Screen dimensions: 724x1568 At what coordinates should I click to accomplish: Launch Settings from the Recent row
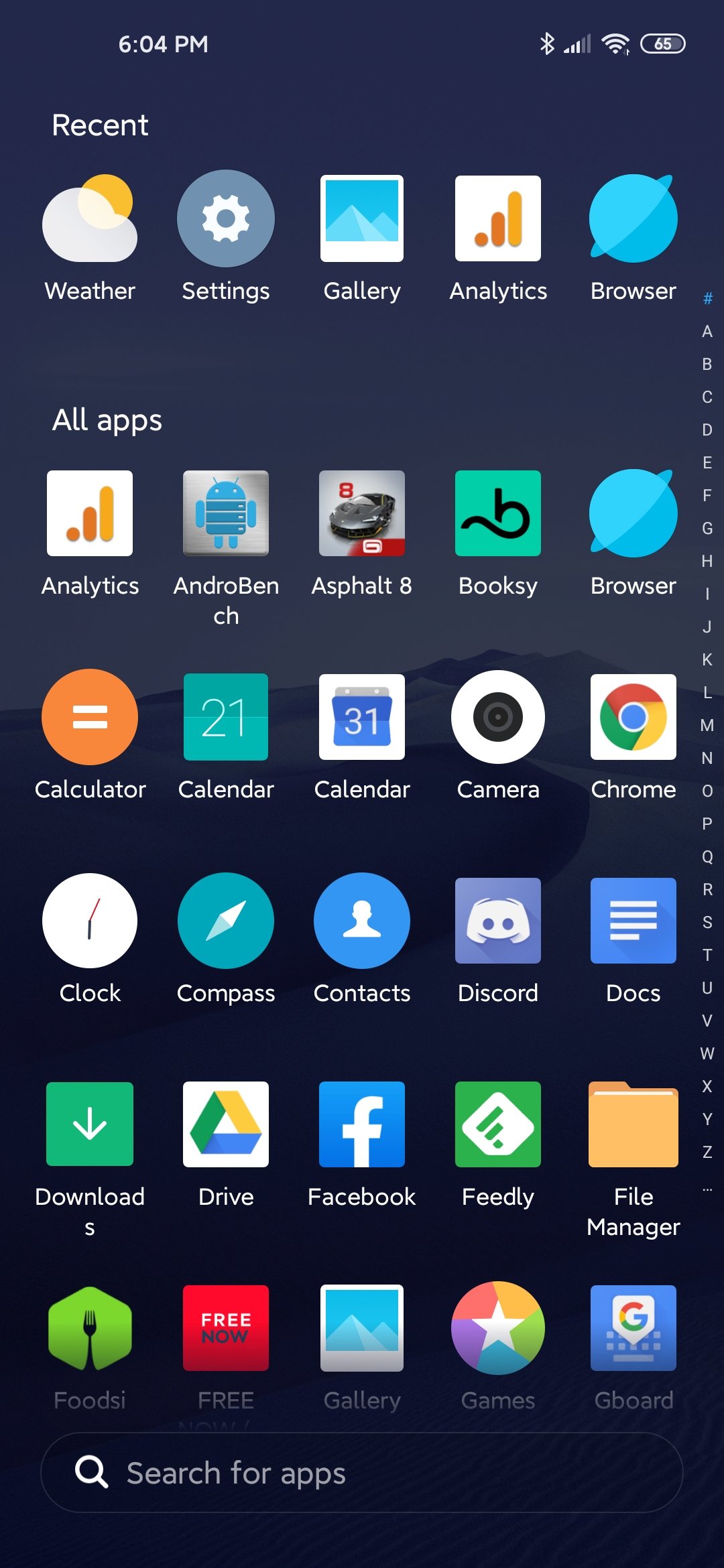pyautogui.click(x=226, y=220)
